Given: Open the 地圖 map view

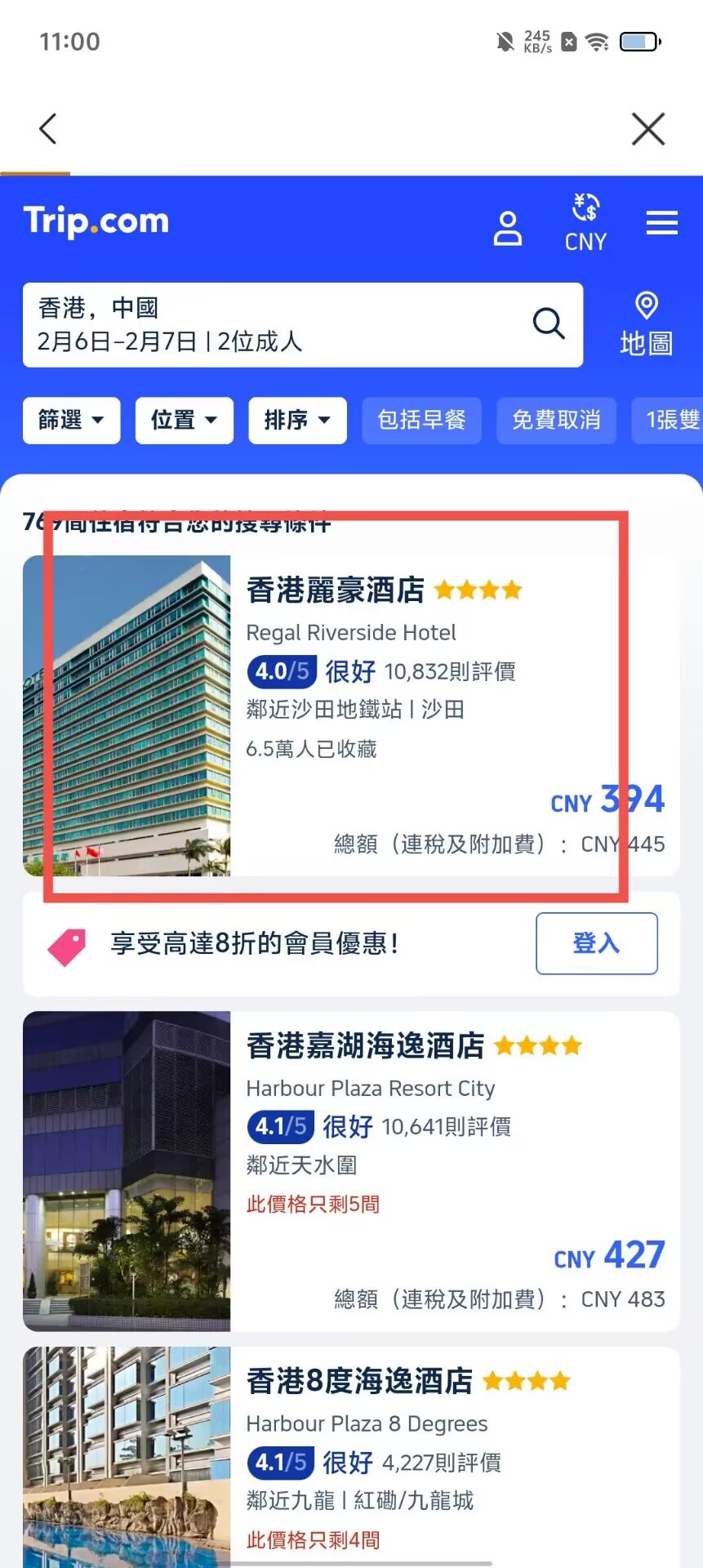Looking at the screenshot, I should [646, 324].
